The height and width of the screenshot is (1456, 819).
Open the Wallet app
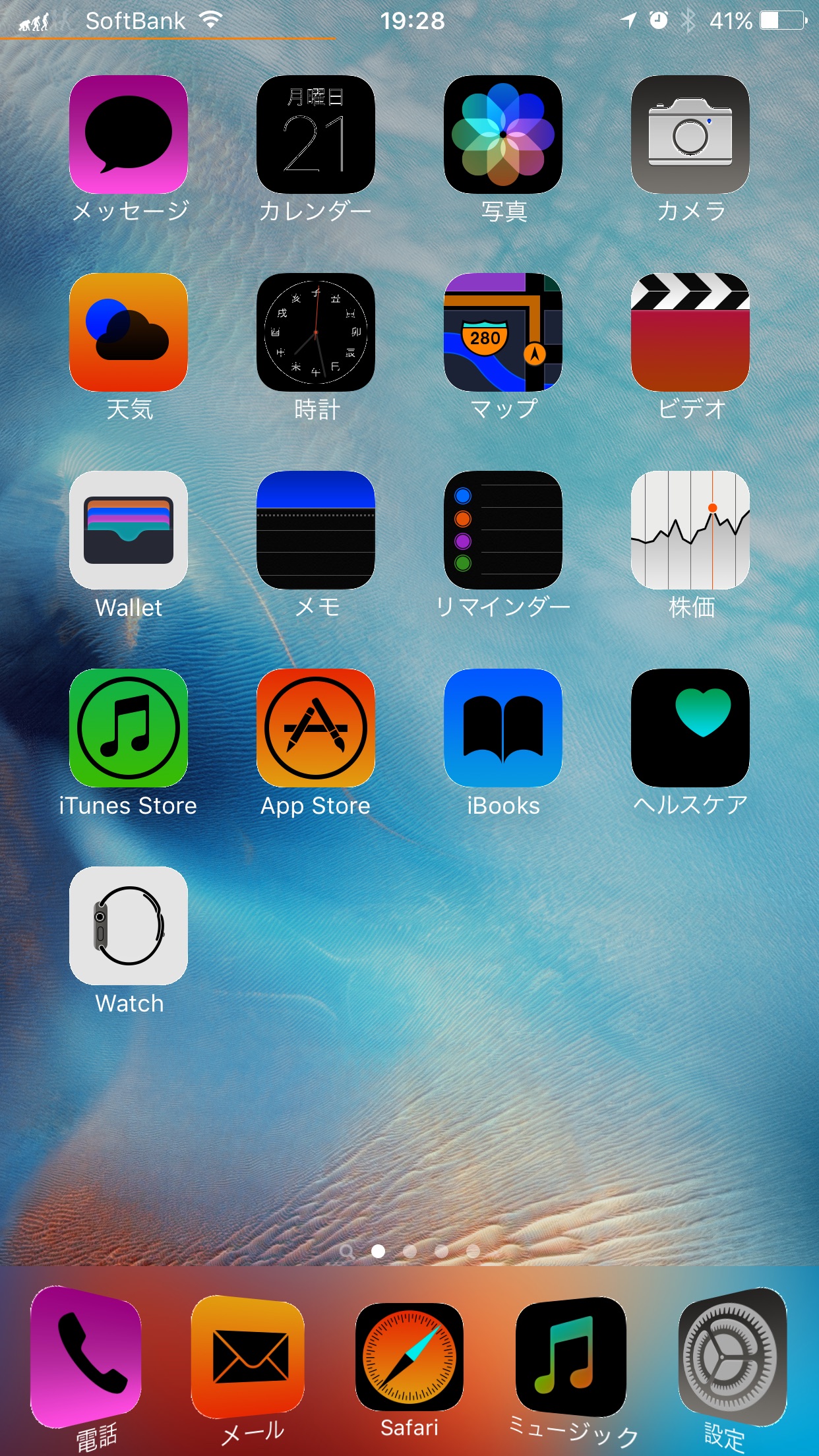point(129,530)
